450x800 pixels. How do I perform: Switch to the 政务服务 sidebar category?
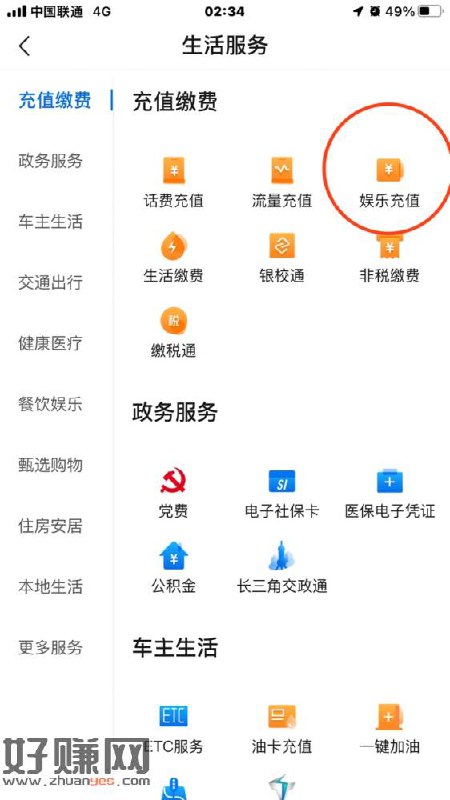click(51, 161)
